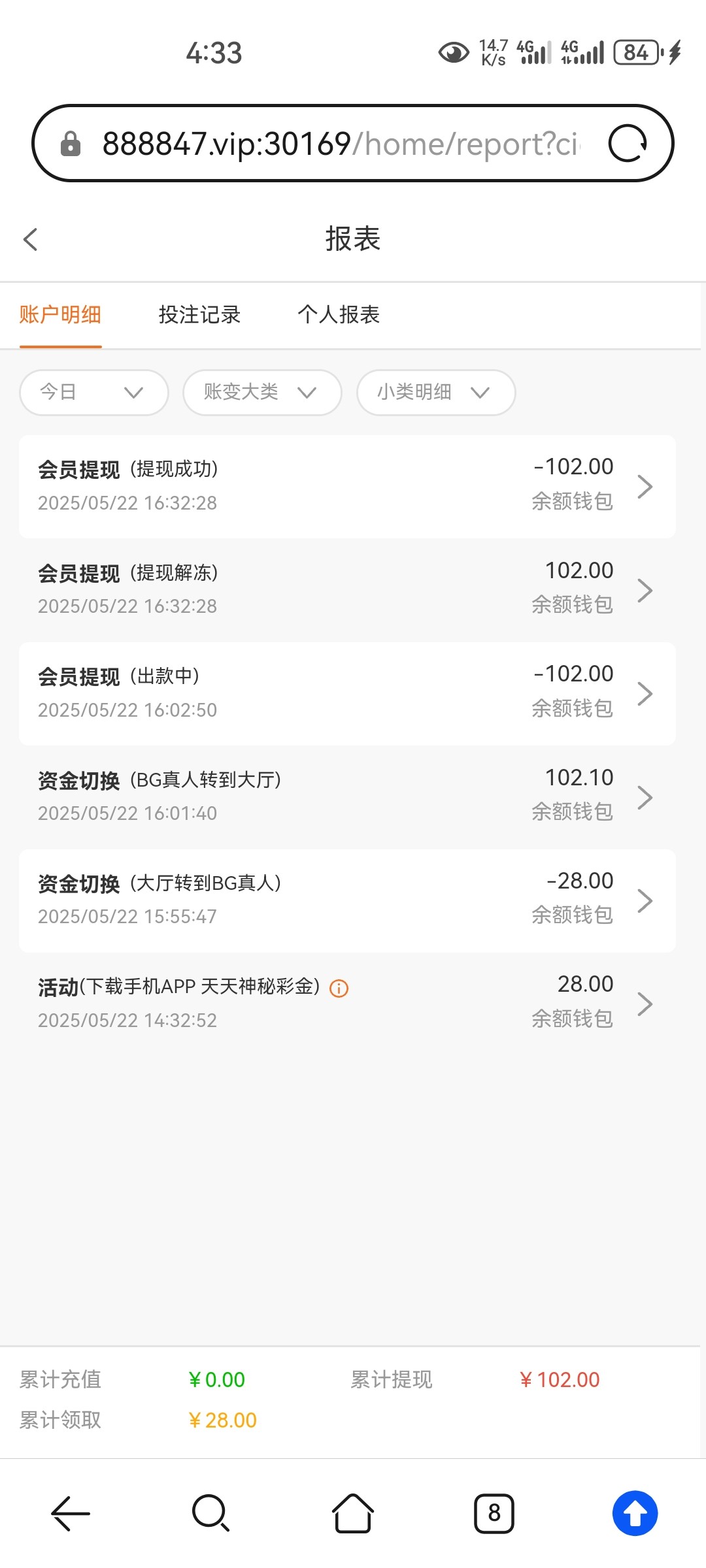Select the 账户明细 tab
The width and height of the screenshot is (706, 1568).
(x=60, y=315)
